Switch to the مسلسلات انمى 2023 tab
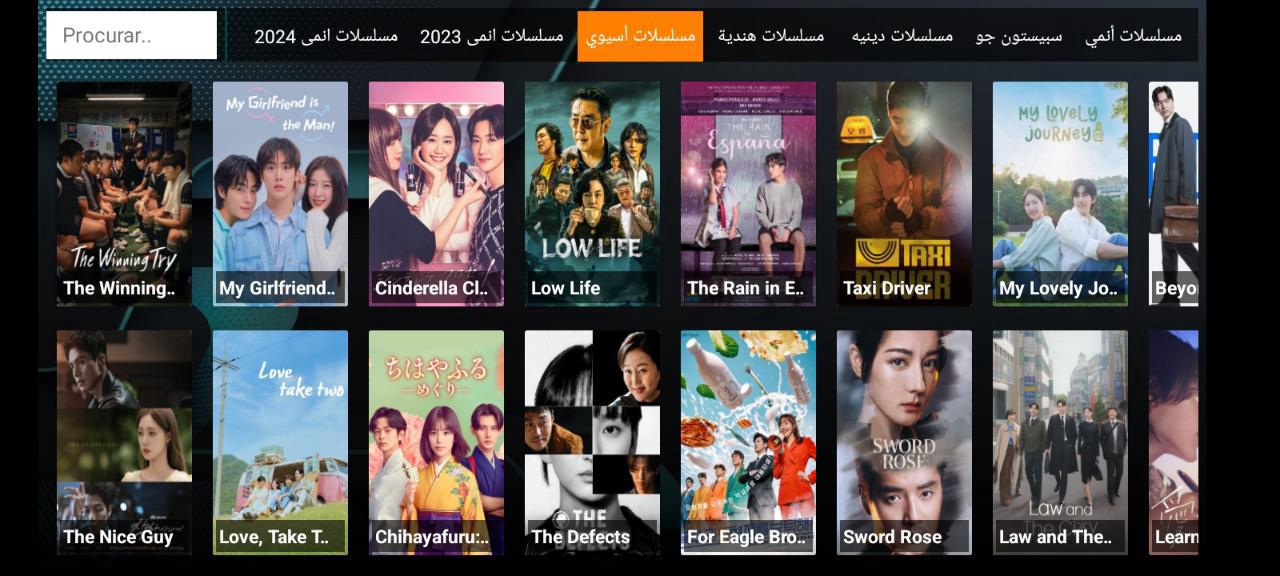Image resolution: width=1280 pixels, height=576 pixels. click(x=491, y=36)
